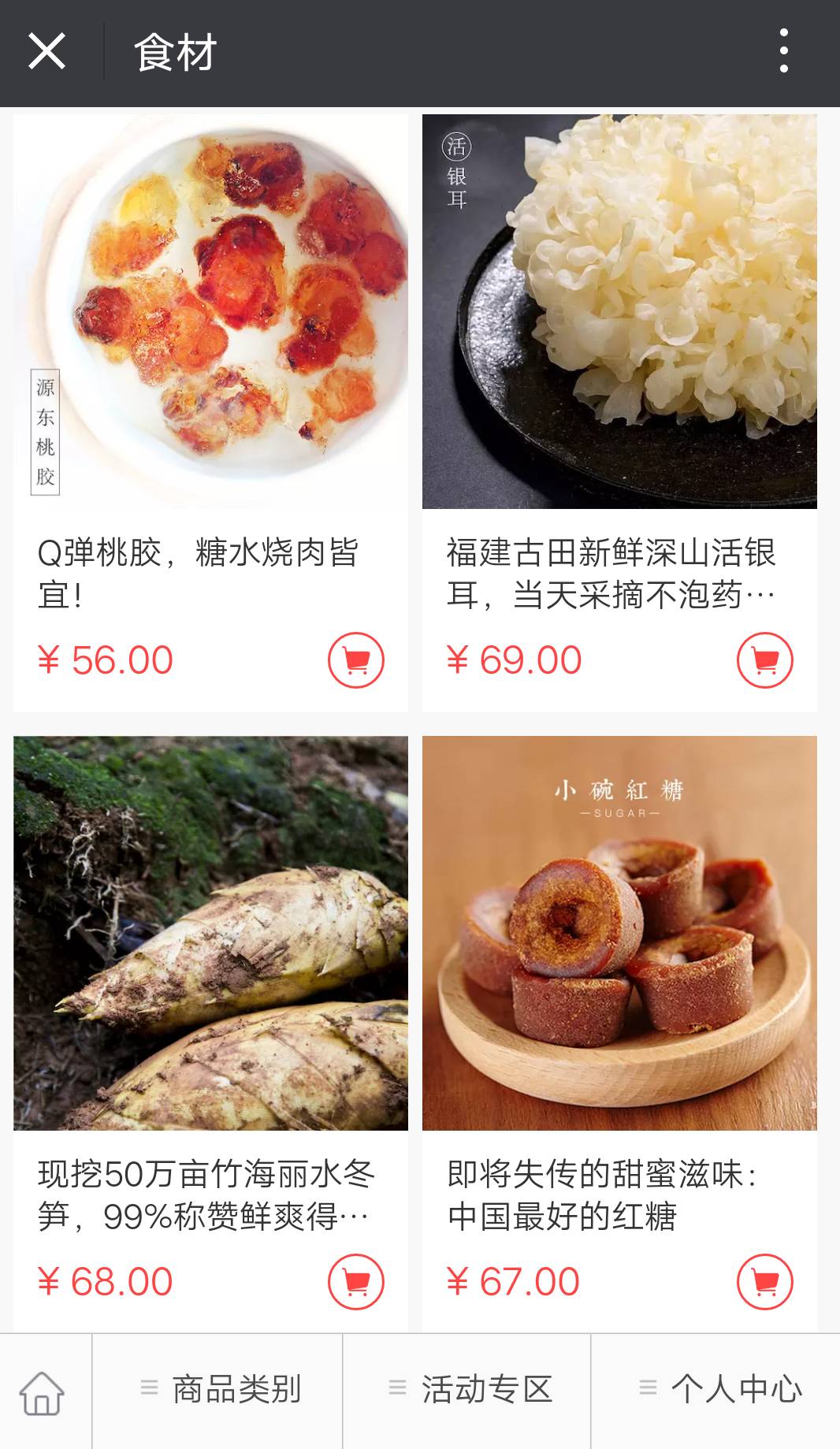Close the 食材 page with the X icon

click(46, 50)
